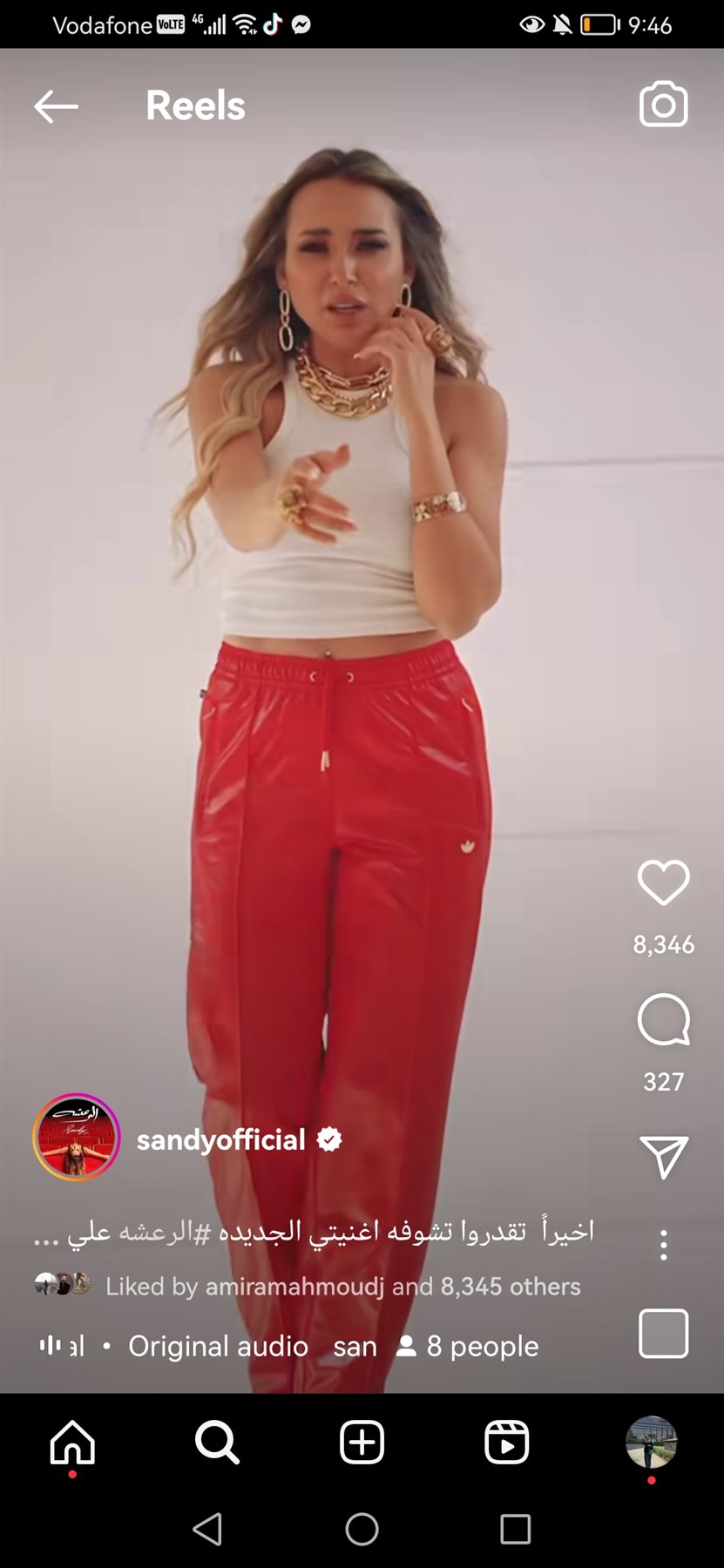
Task: Go to the Home feed tab
Action: tap(72, 1443)
